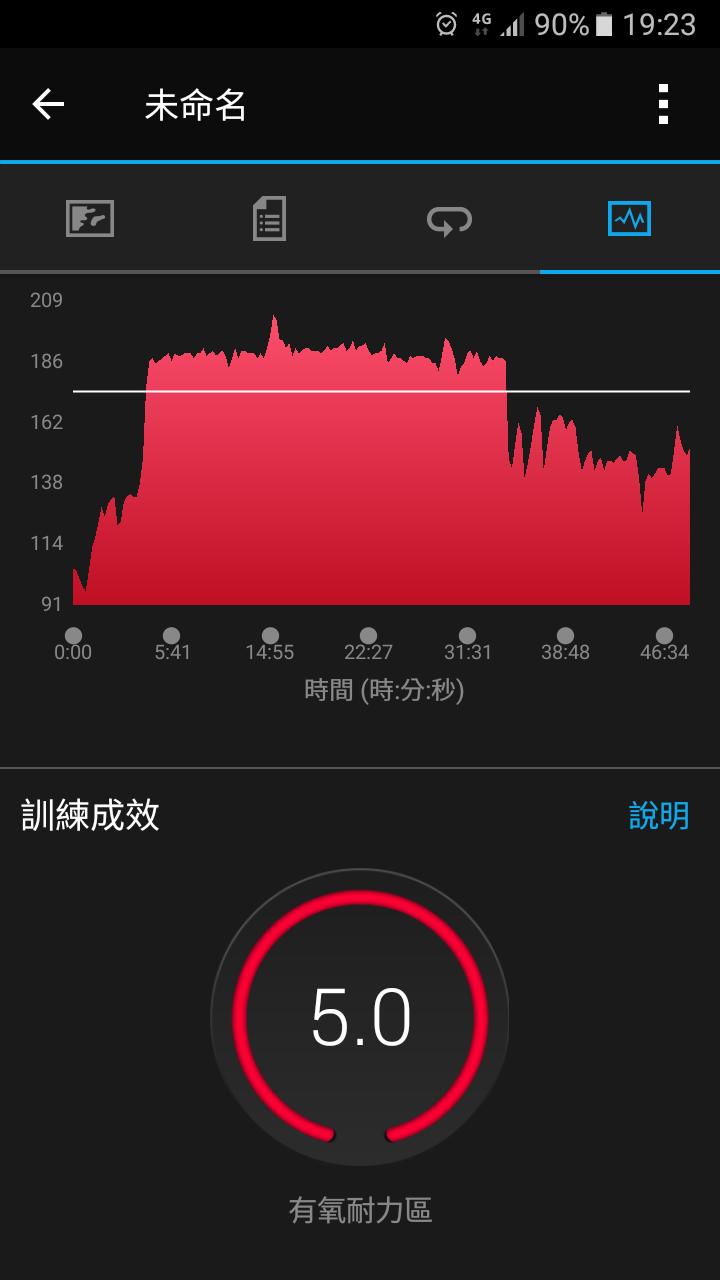Select the charts tab
This screenshot has height=1280, width=720.
[x=629, y=218]
